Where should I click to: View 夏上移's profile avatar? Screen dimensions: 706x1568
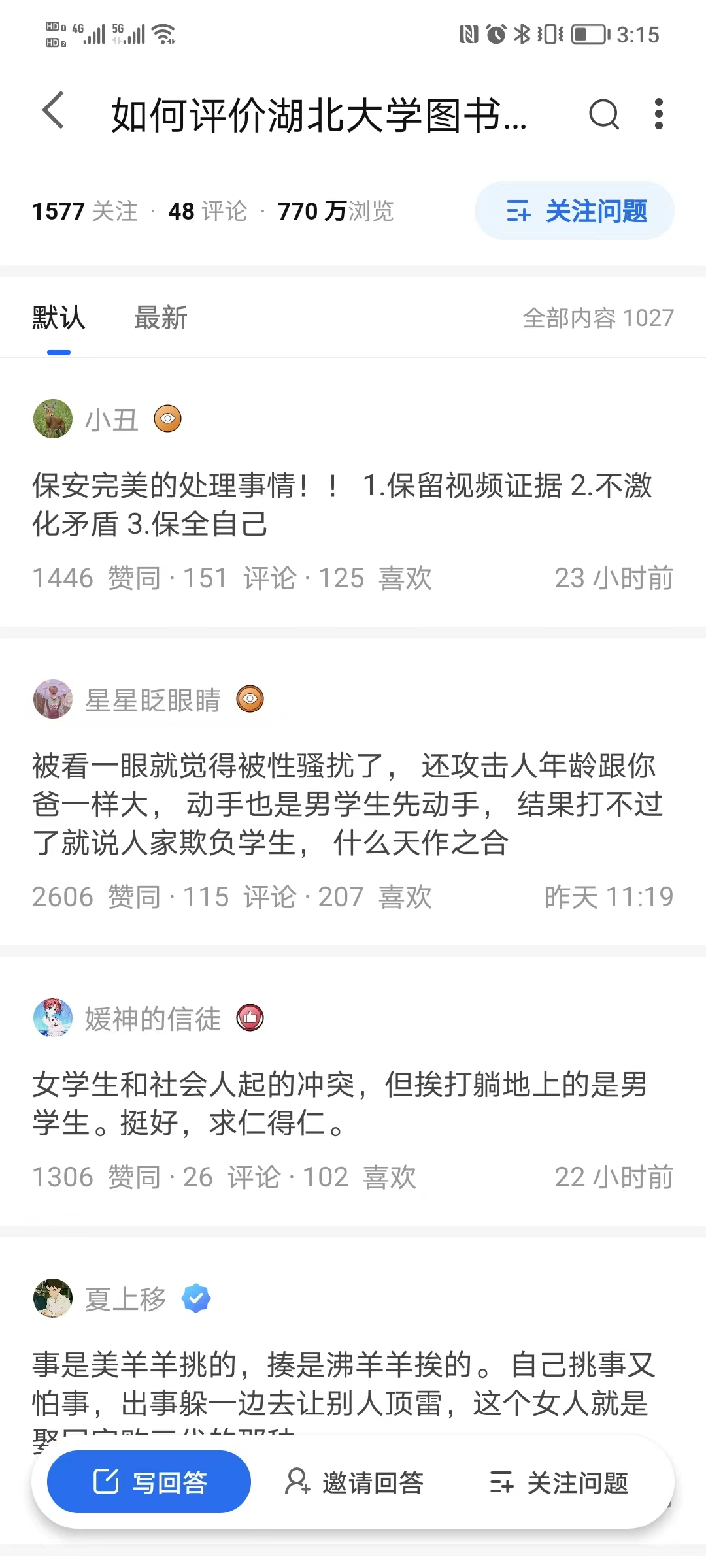[x=53, y=1298]
